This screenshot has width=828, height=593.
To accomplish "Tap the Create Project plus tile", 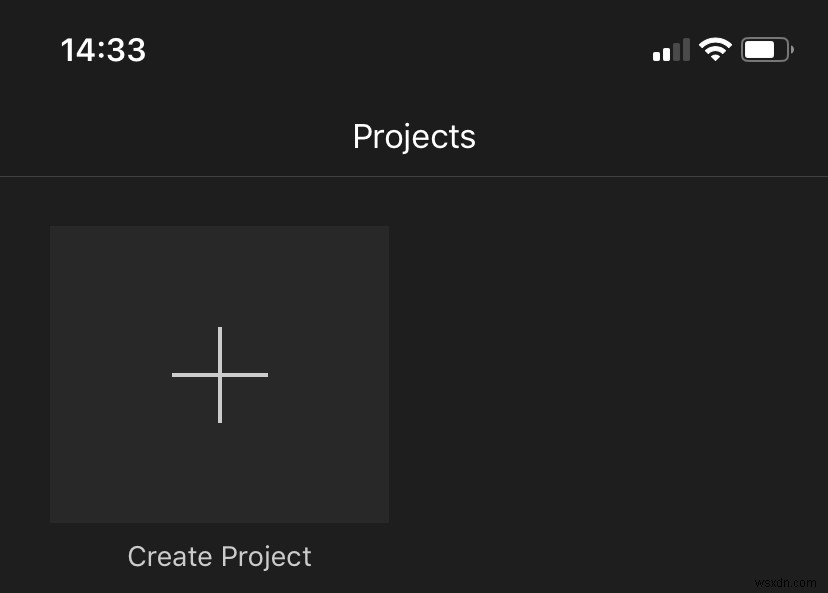I will (x=219, y=374).
